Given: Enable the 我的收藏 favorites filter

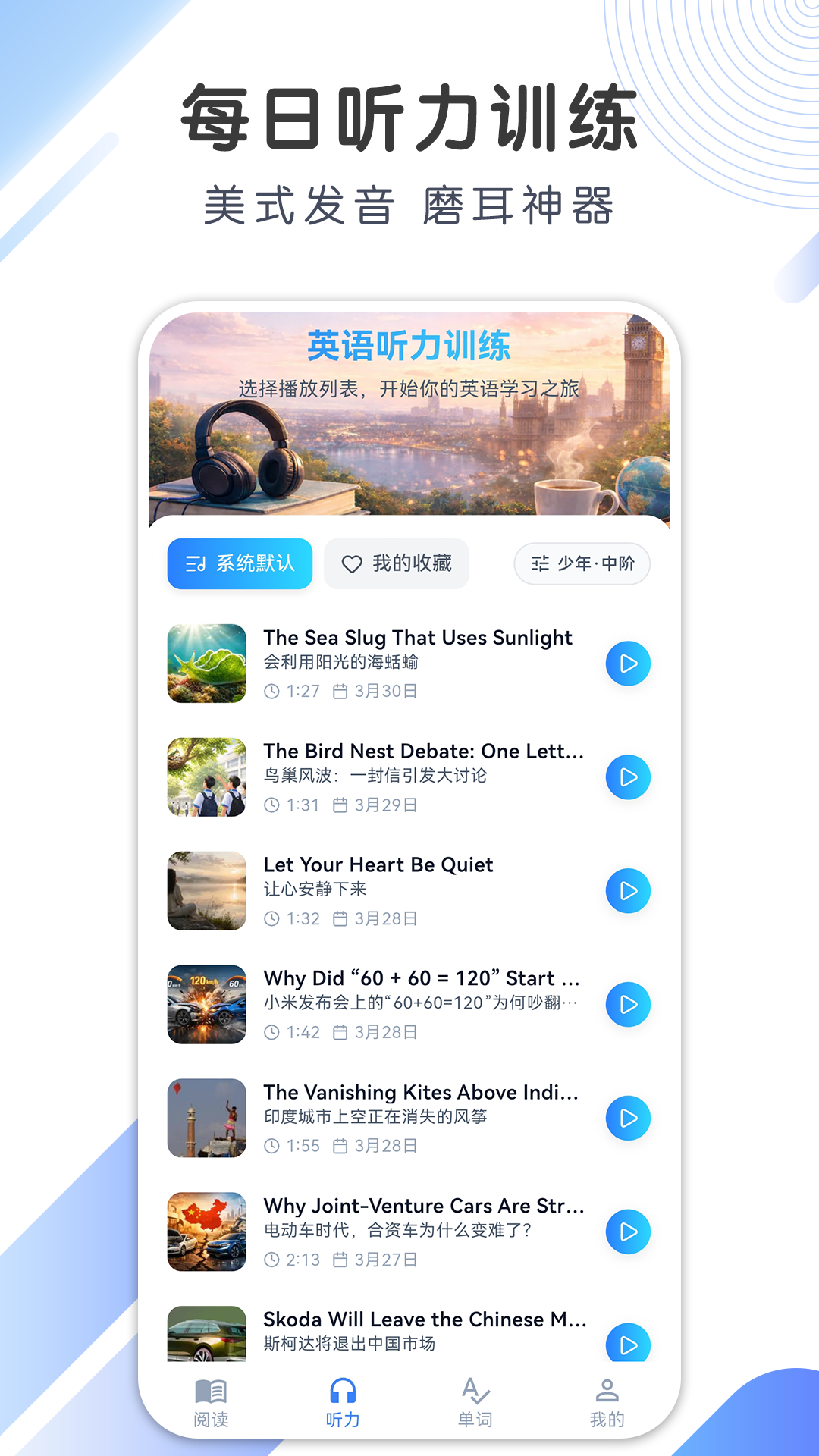Looking at the screenshot, I should point(396,563).
